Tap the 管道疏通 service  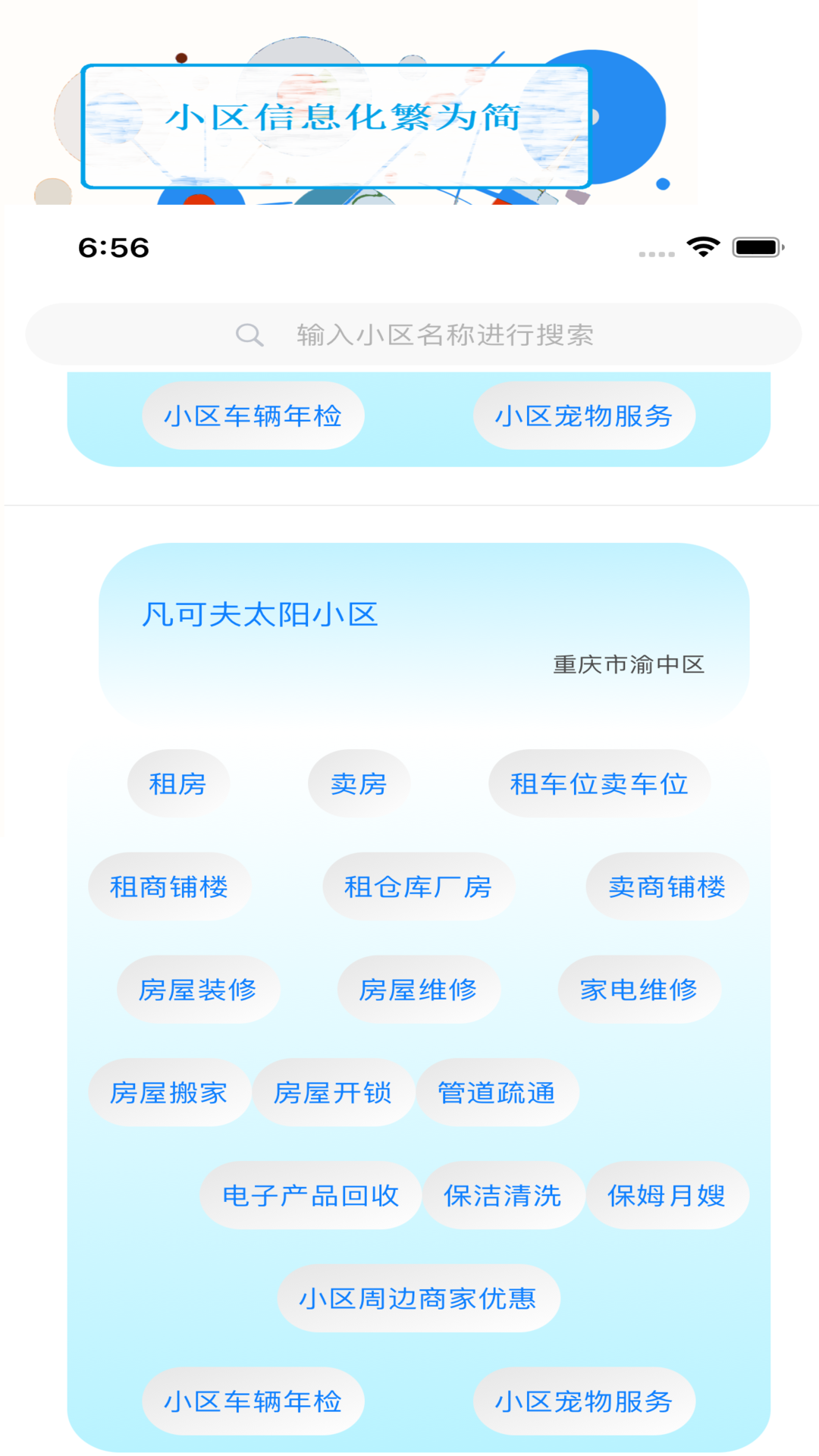click(497, 1092)
